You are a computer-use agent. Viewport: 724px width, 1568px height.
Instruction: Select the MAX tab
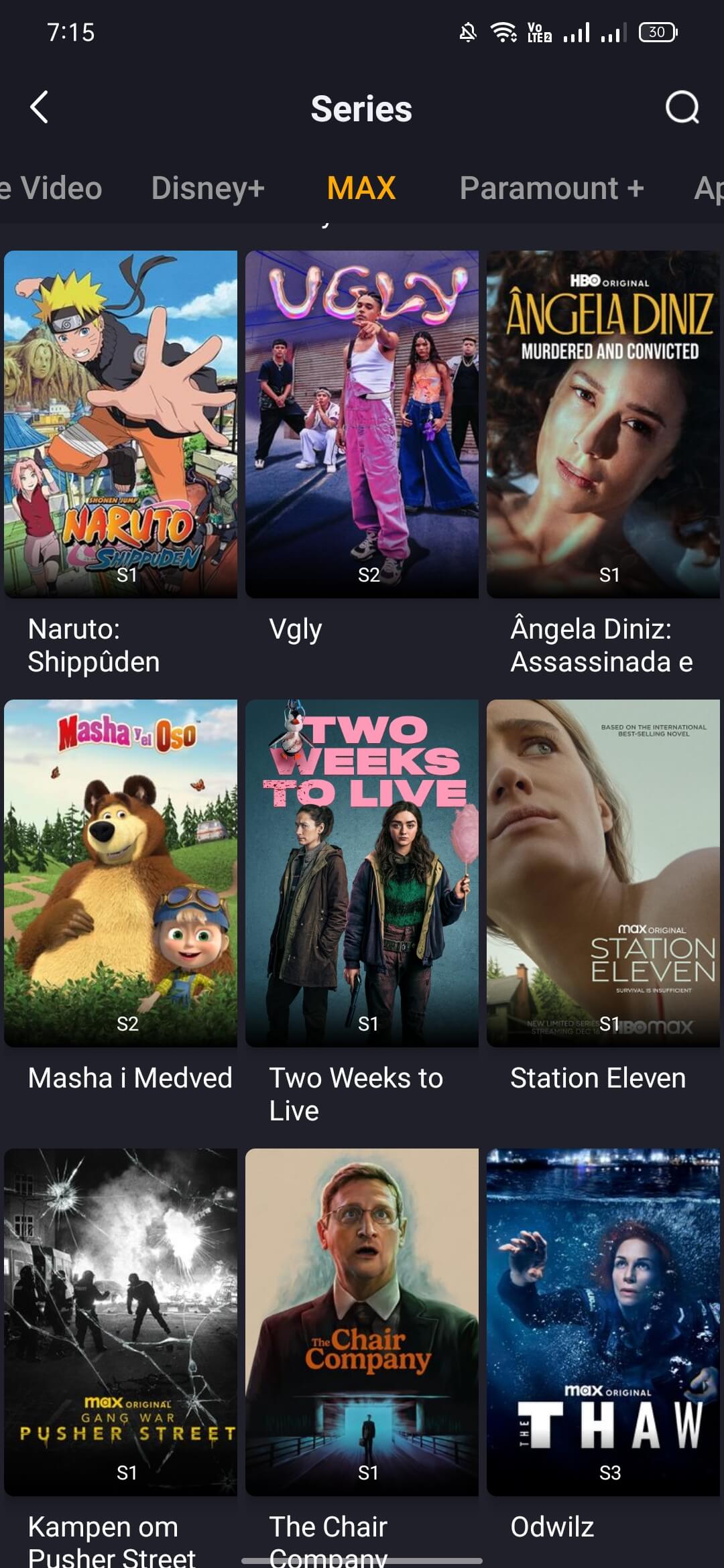(x=361, y=188)
